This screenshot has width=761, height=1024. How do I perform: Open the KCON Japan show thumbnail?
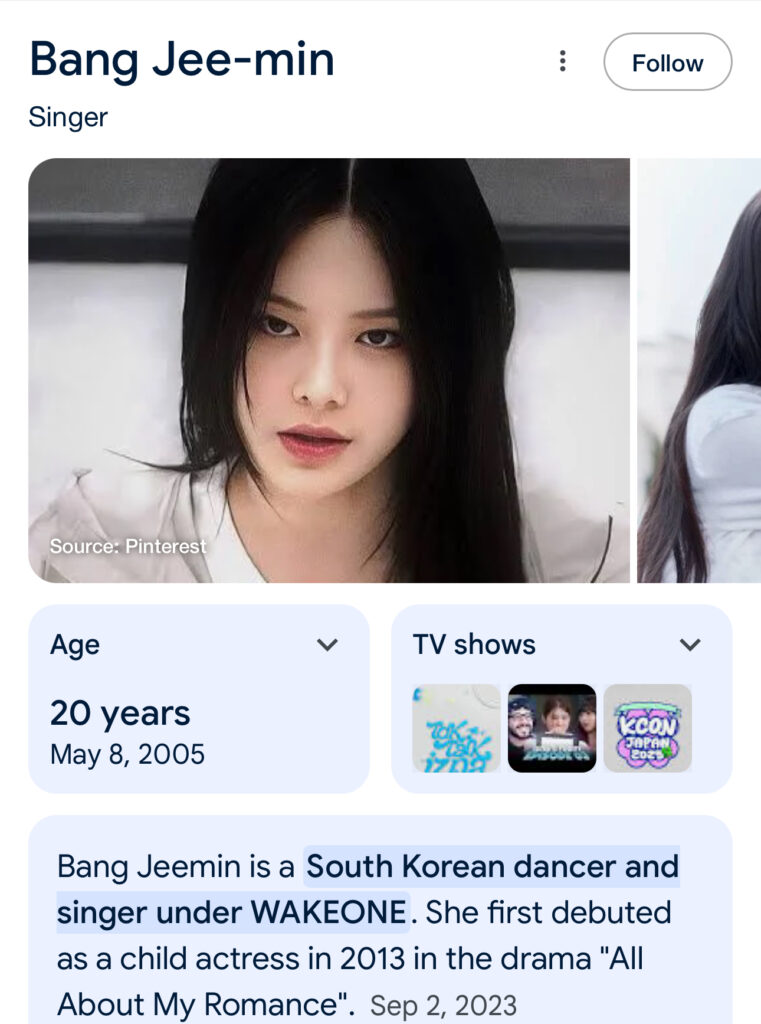click(647, 728)
